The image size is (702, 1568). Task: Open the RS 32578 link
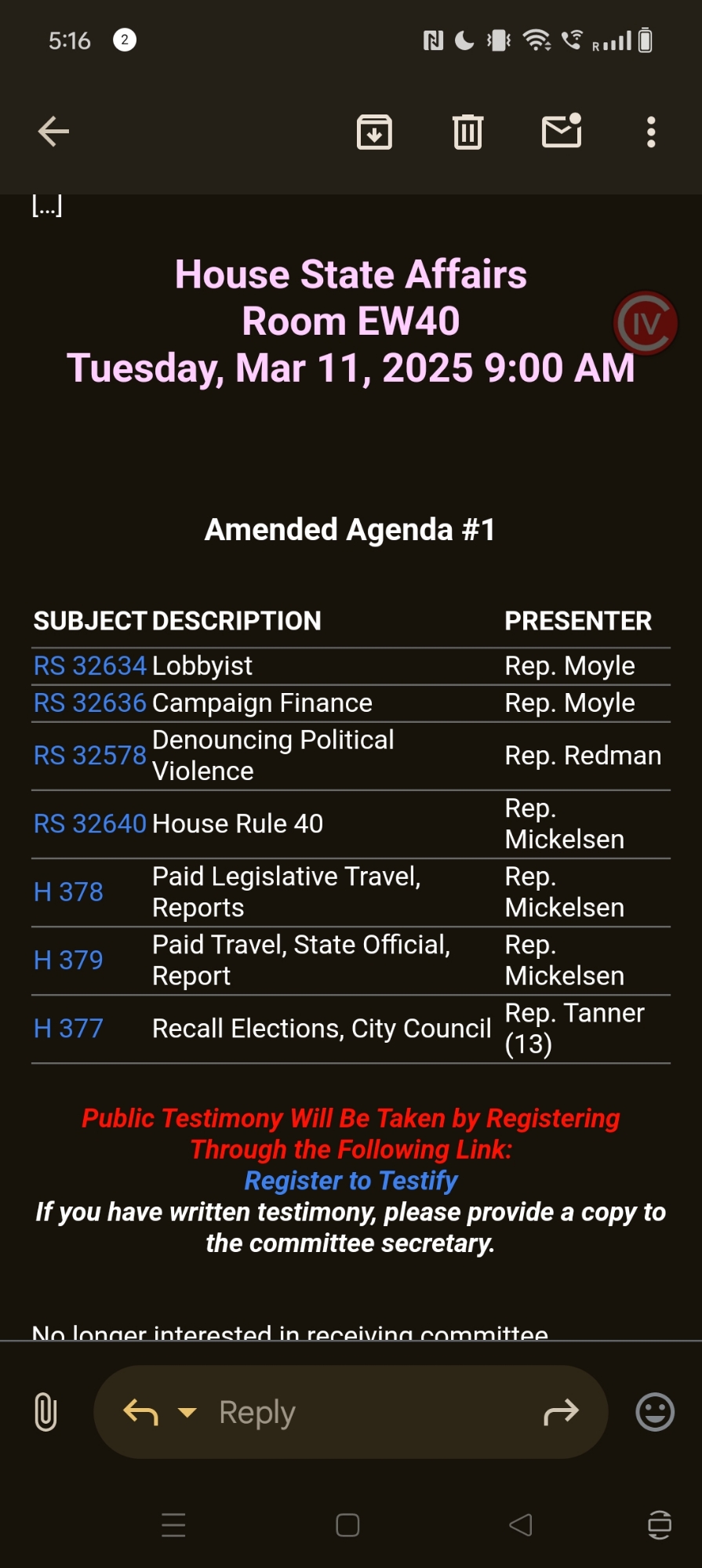89,756
